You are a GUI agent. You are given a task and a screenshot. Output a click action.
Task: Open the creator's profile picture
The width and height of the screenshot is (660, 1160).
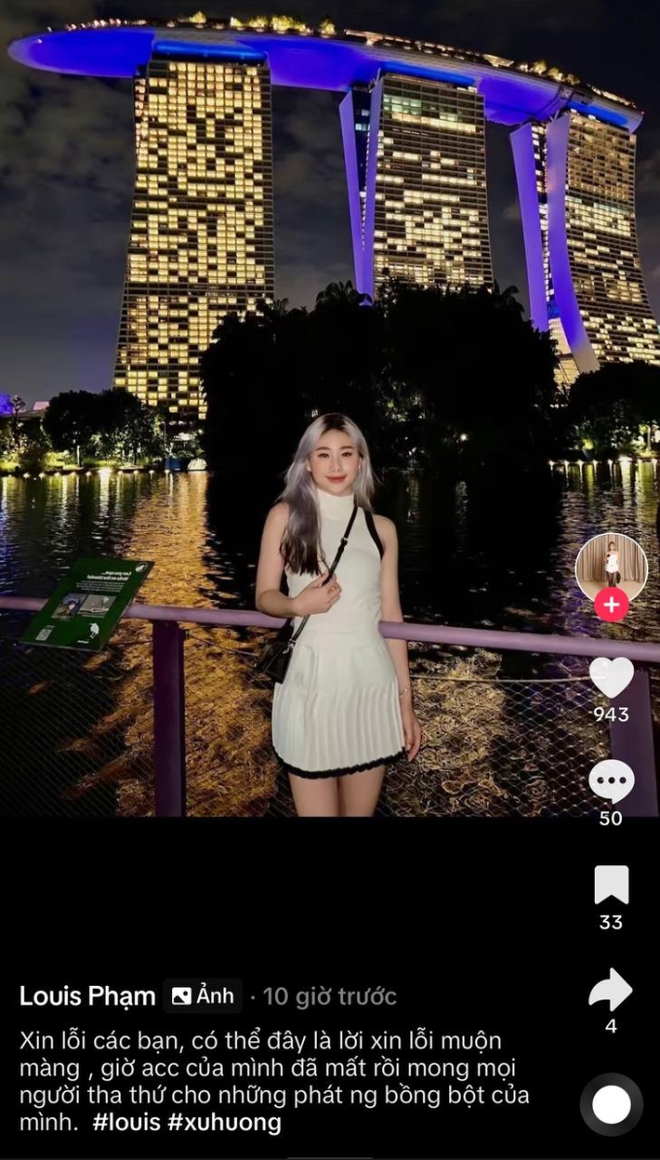pos(611,565)
